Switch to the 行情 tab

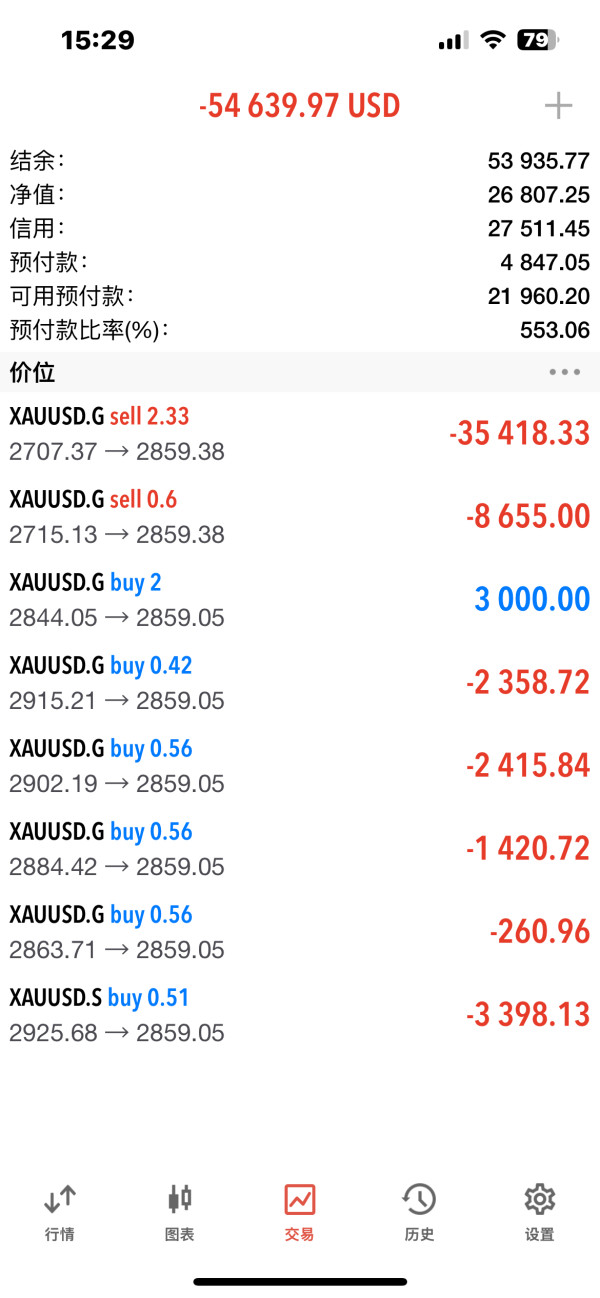tap(60, 1211)
